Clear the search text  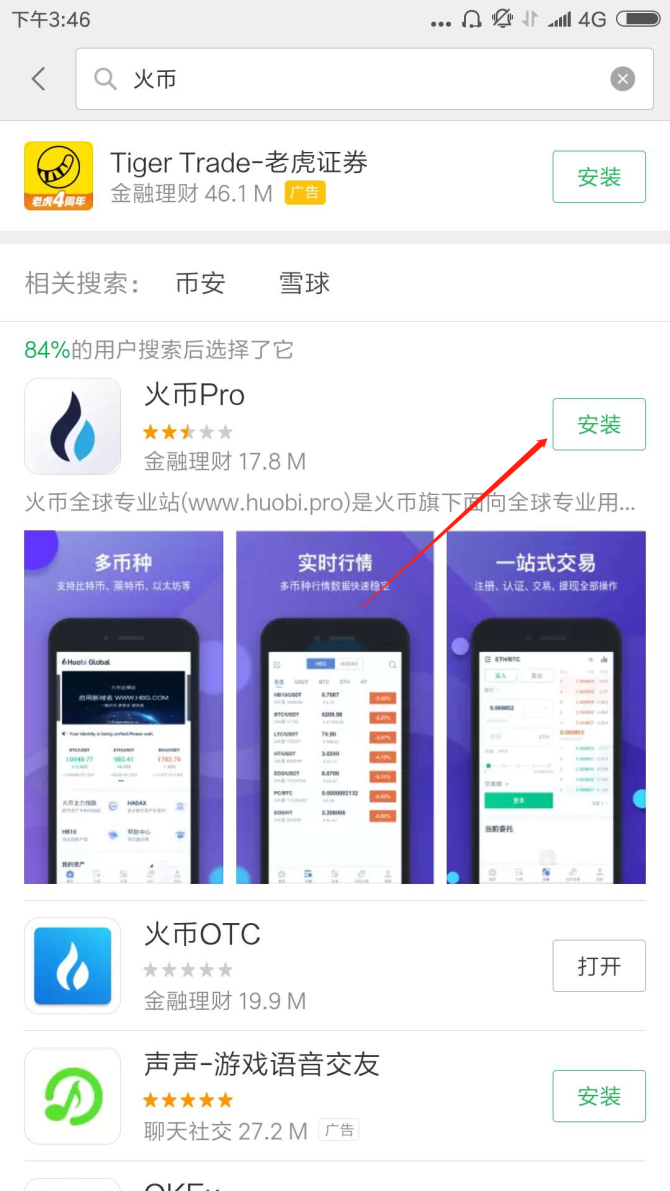(x=623, y=79)
